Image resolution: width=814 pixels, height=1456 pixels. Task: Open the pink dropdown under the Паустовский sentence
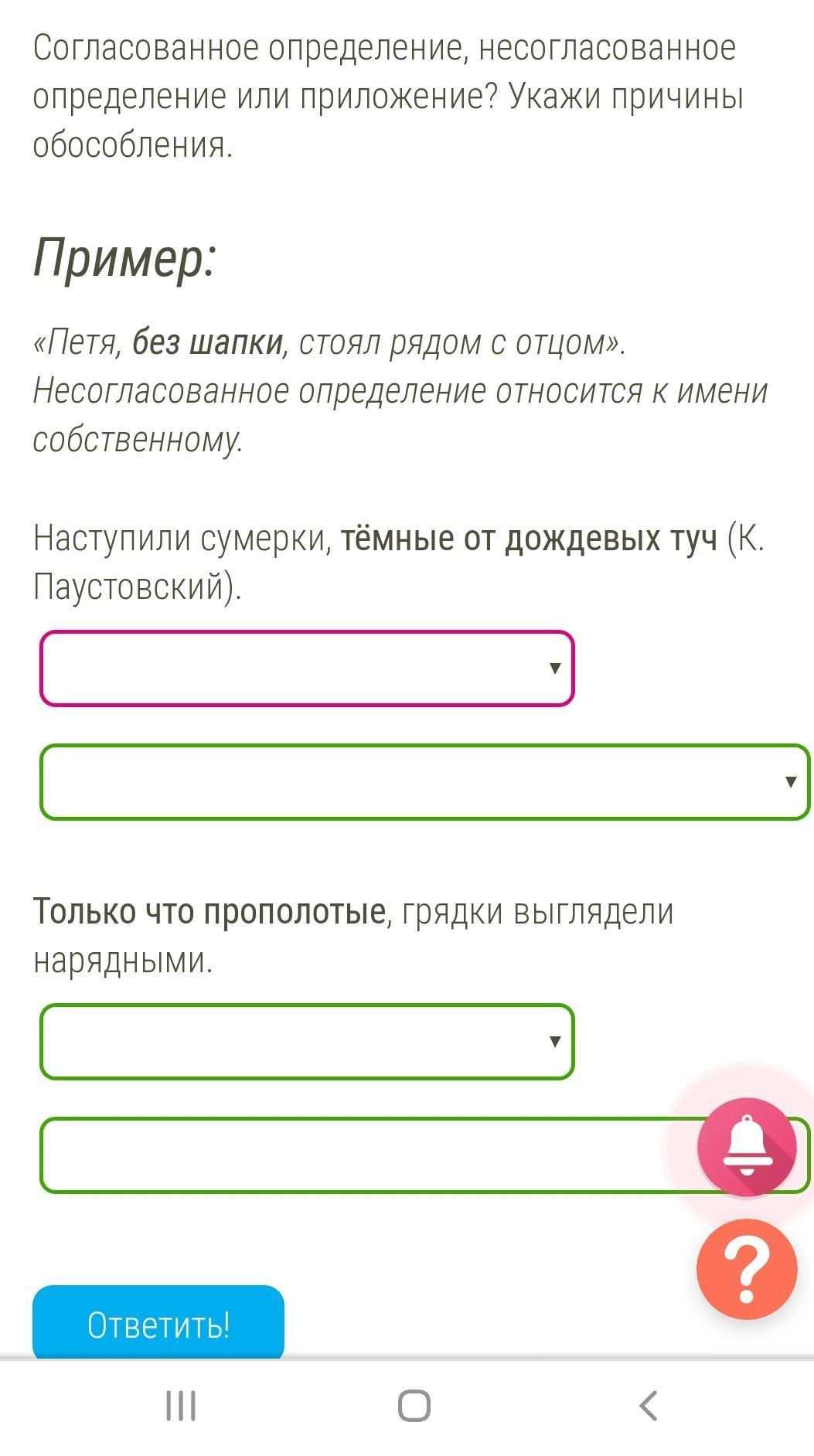click(x=307, y=668)
